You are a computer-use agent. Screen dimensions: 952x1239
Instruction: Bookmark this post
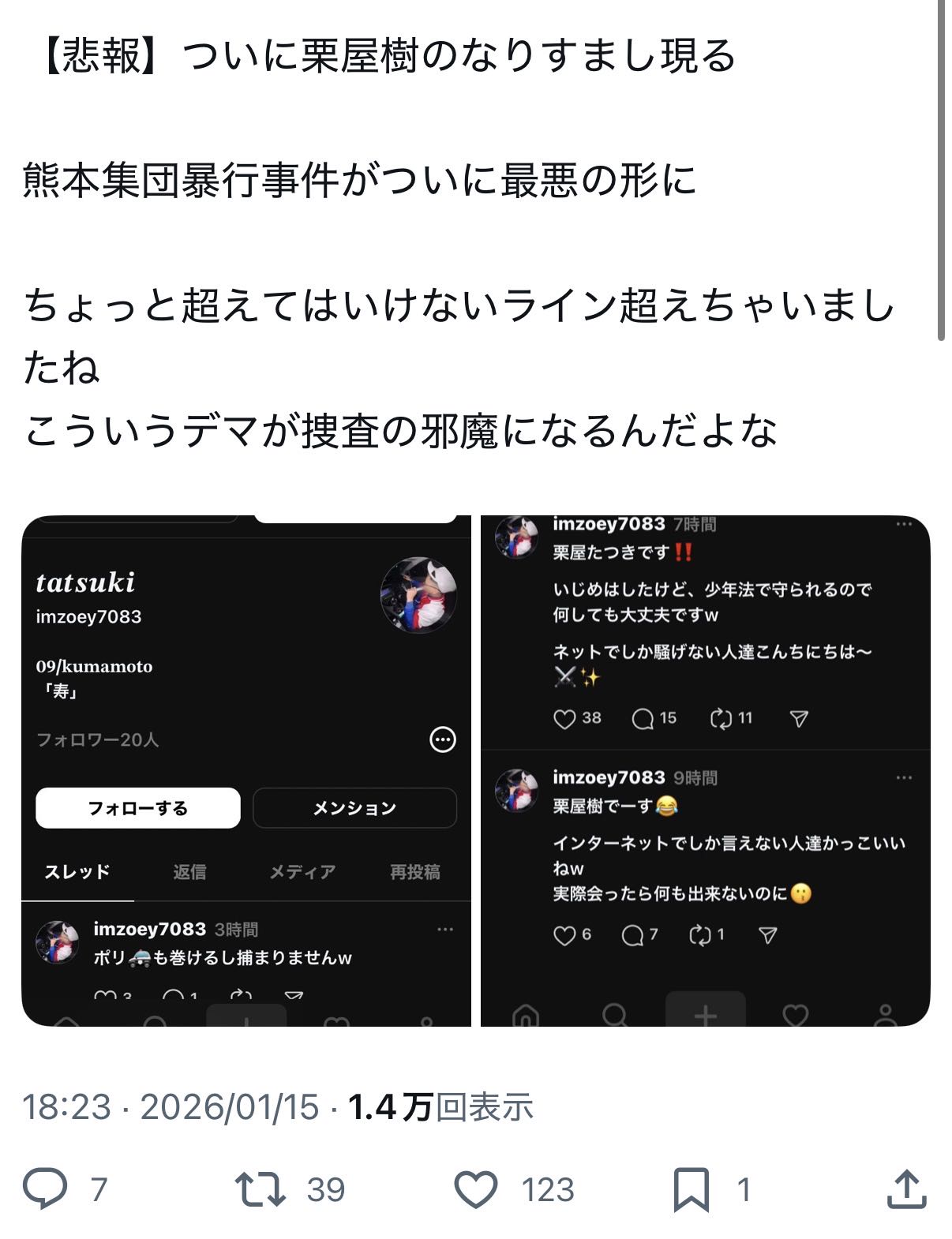tap(691, 1189)
